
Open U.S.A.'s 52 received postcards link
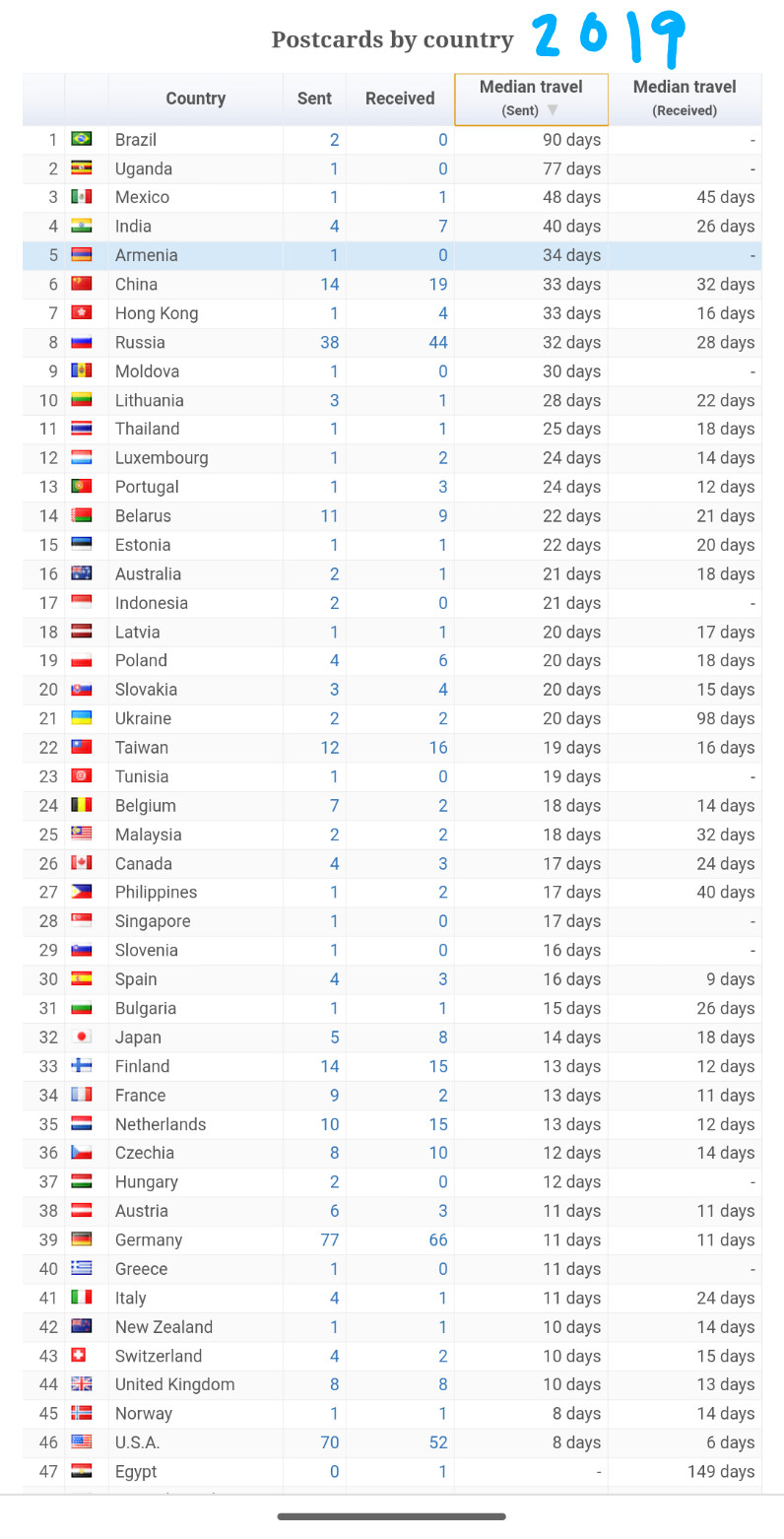438,1442
